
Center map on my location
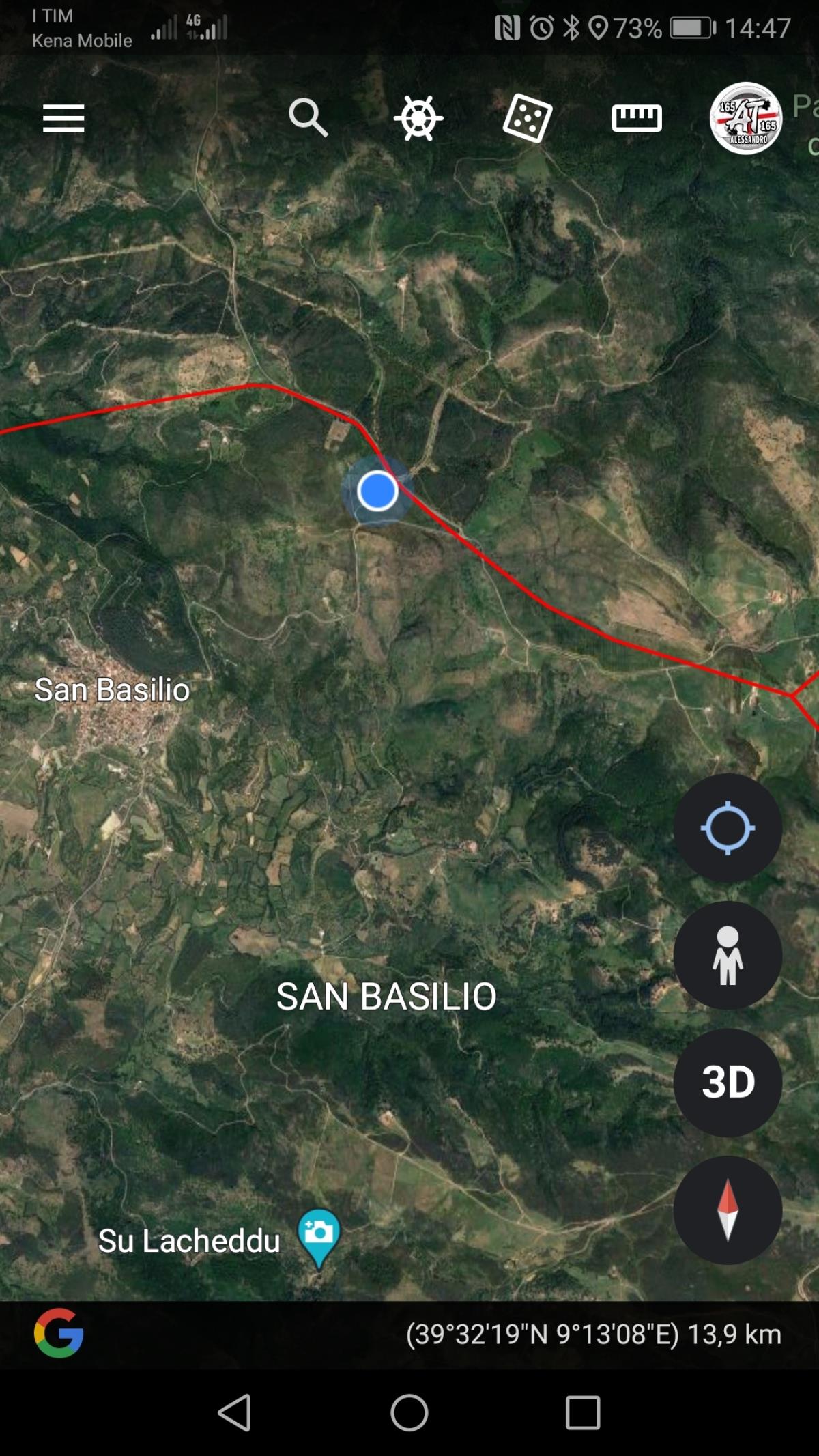click(x=728, y=828)
